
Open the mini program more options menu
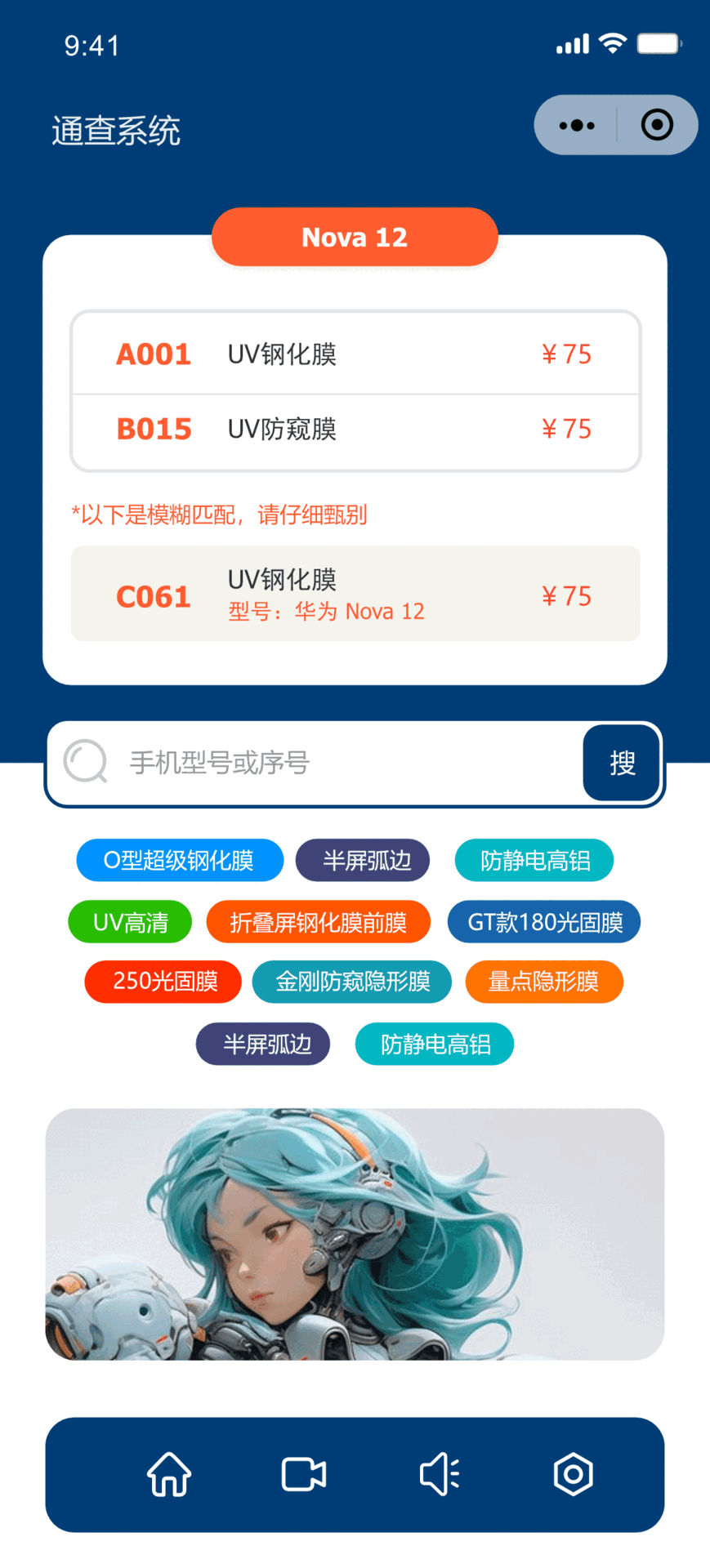click(577, 126)
